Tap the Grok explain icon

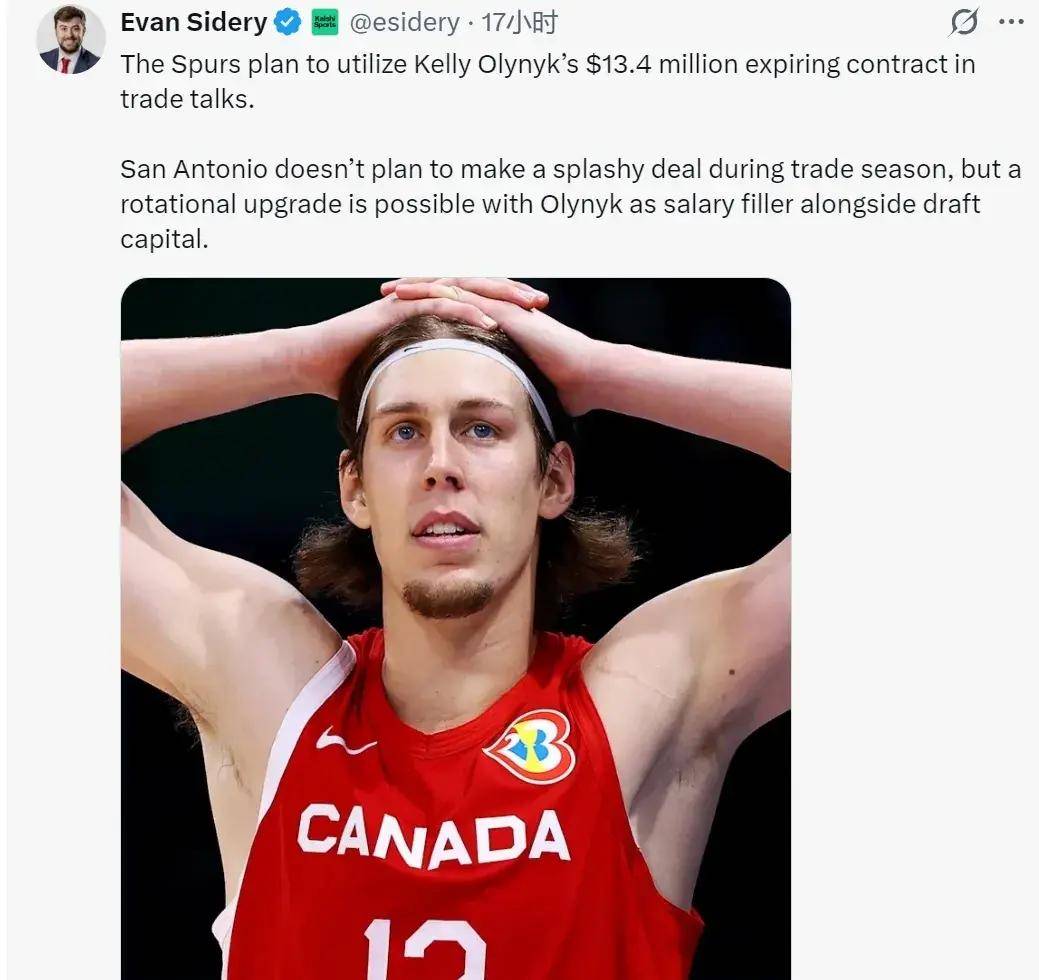963,22
